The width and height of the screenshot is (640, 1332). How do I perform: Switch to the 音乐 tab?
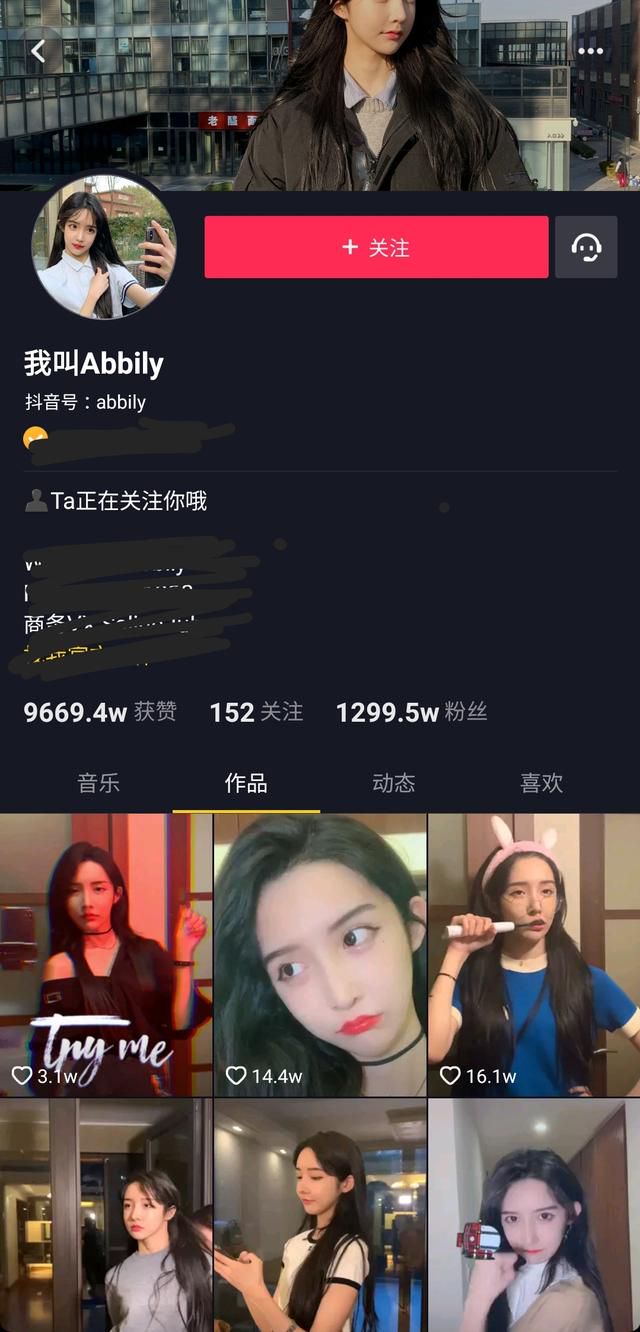(98, 783)
